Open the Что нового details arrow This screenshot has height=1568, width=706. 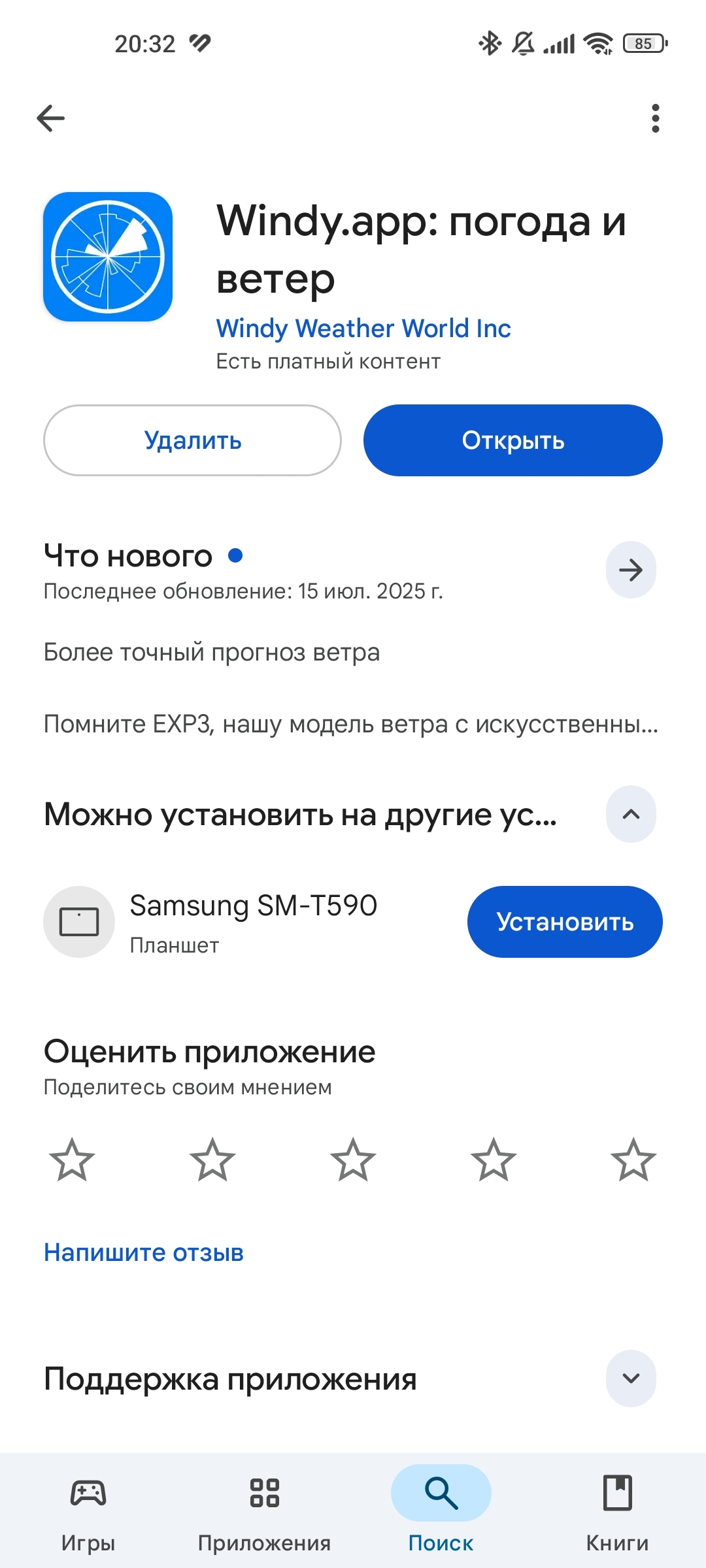[631, 570]
